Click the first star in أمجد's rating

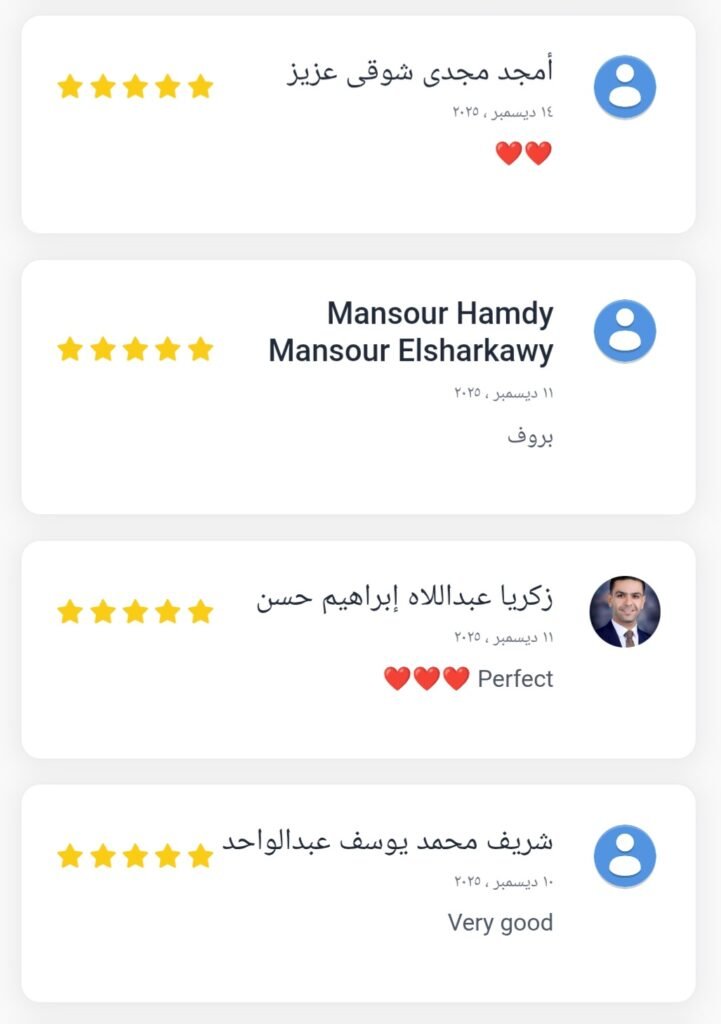[70, 88]
